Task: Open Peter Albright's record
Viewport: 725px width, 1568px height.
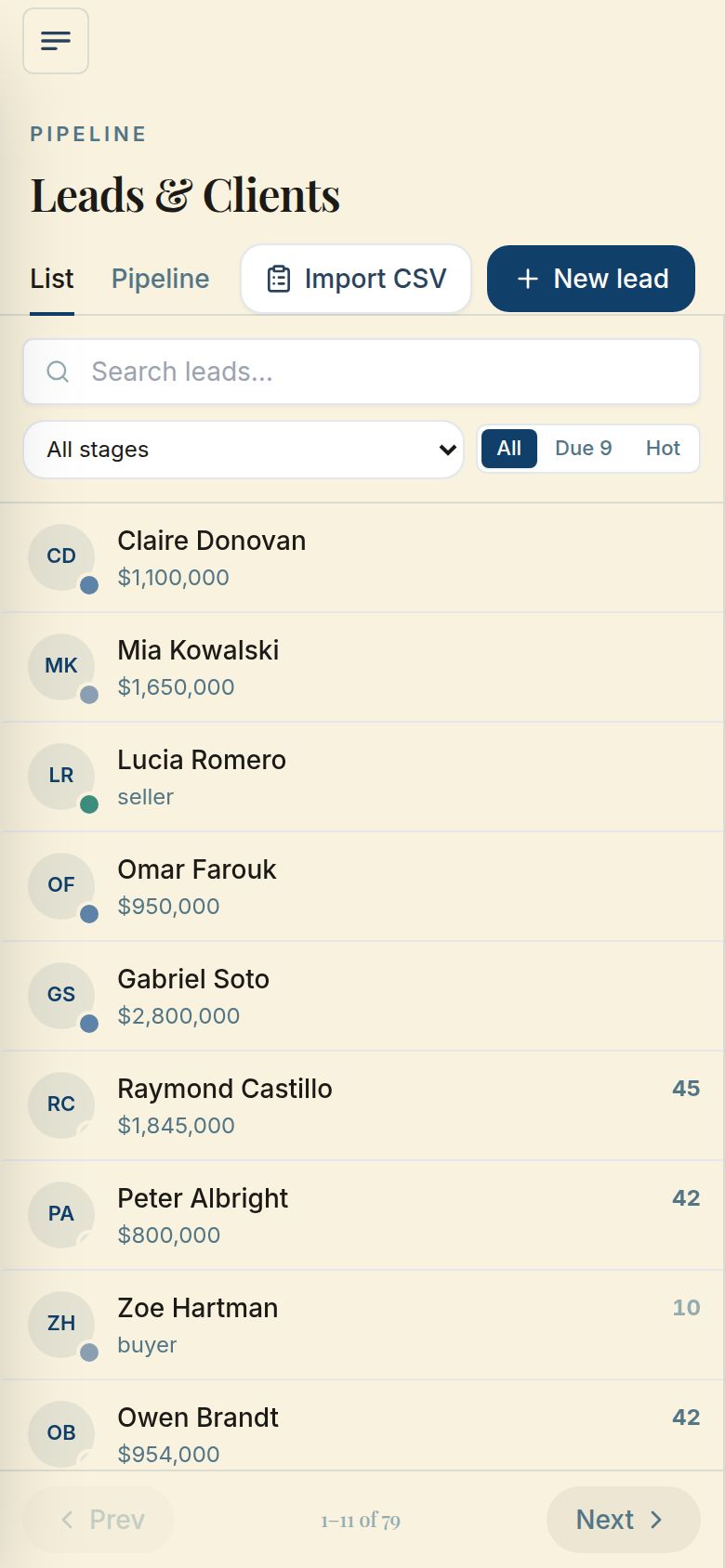Action: point(362,1216)
